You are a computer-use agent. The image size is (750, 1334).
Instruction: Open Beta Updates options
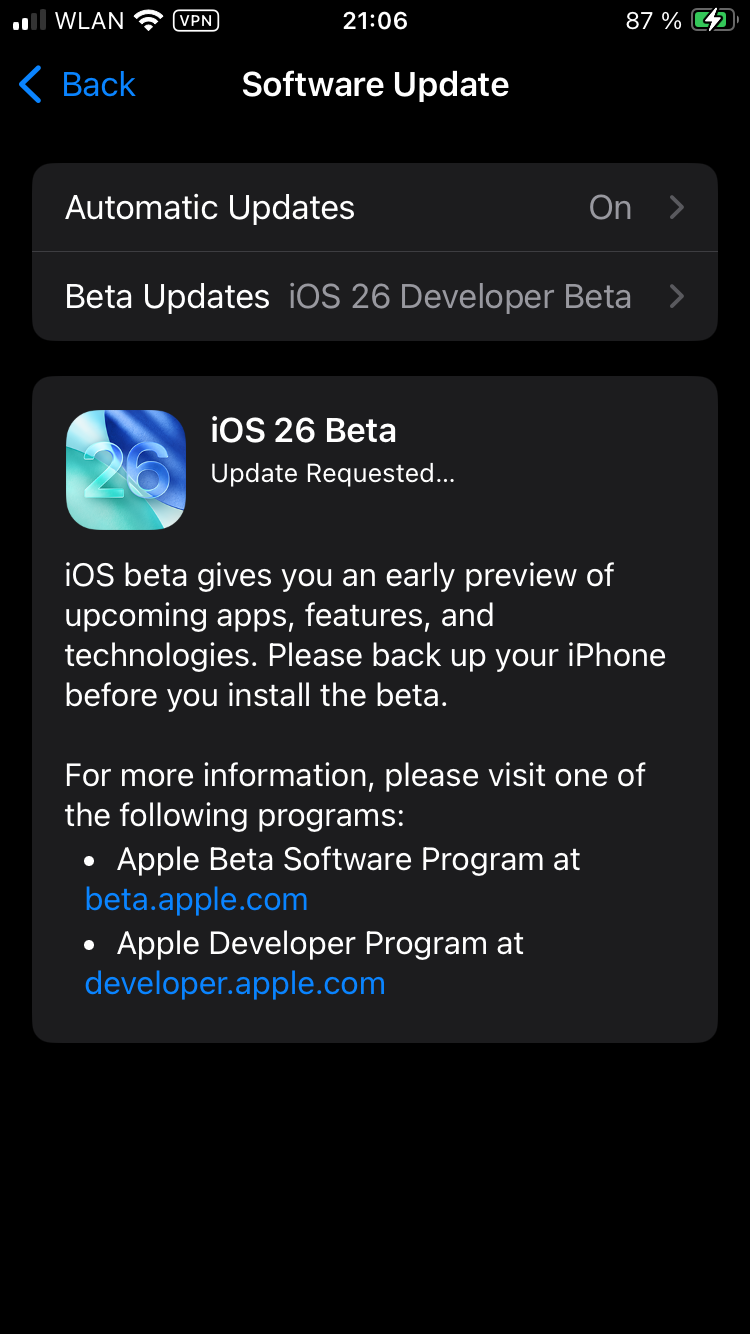tap(374, 297)
